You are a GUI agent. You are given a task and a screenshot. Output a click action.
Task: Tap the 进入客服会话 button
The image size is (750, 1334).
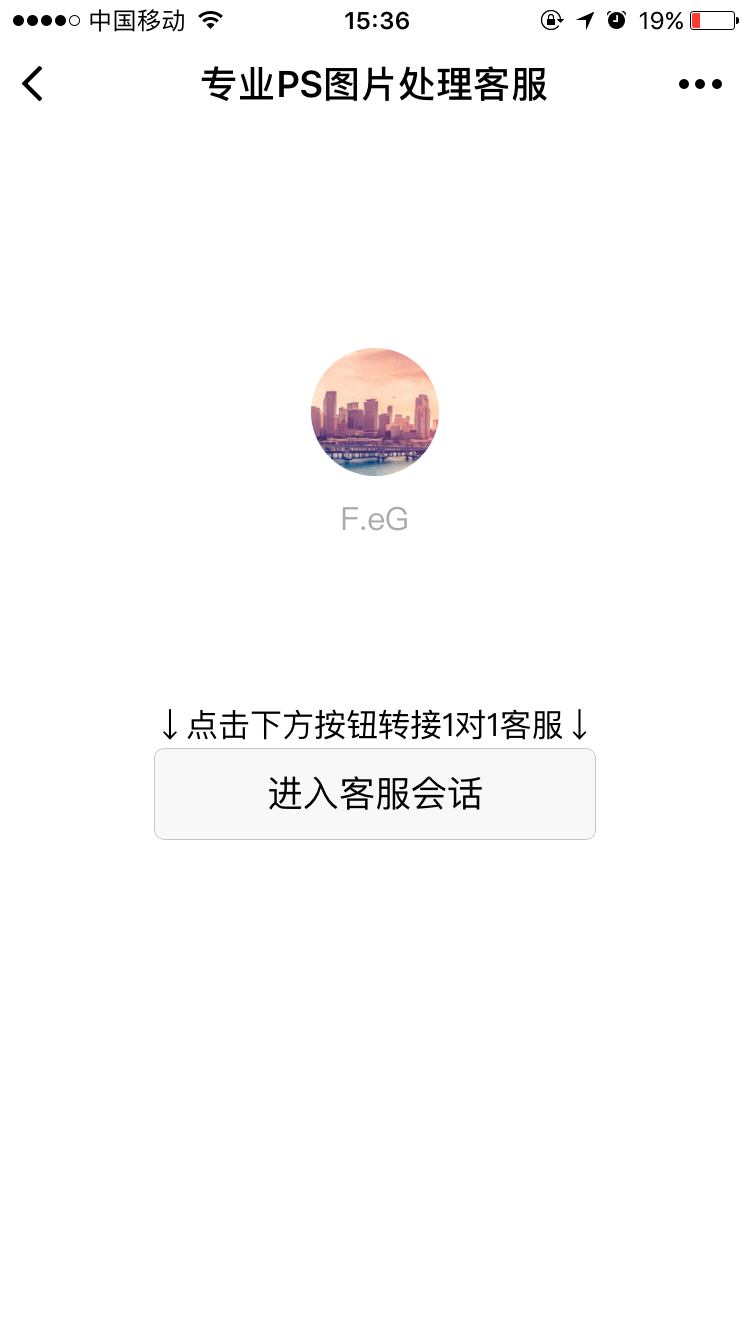coord(375,794)
